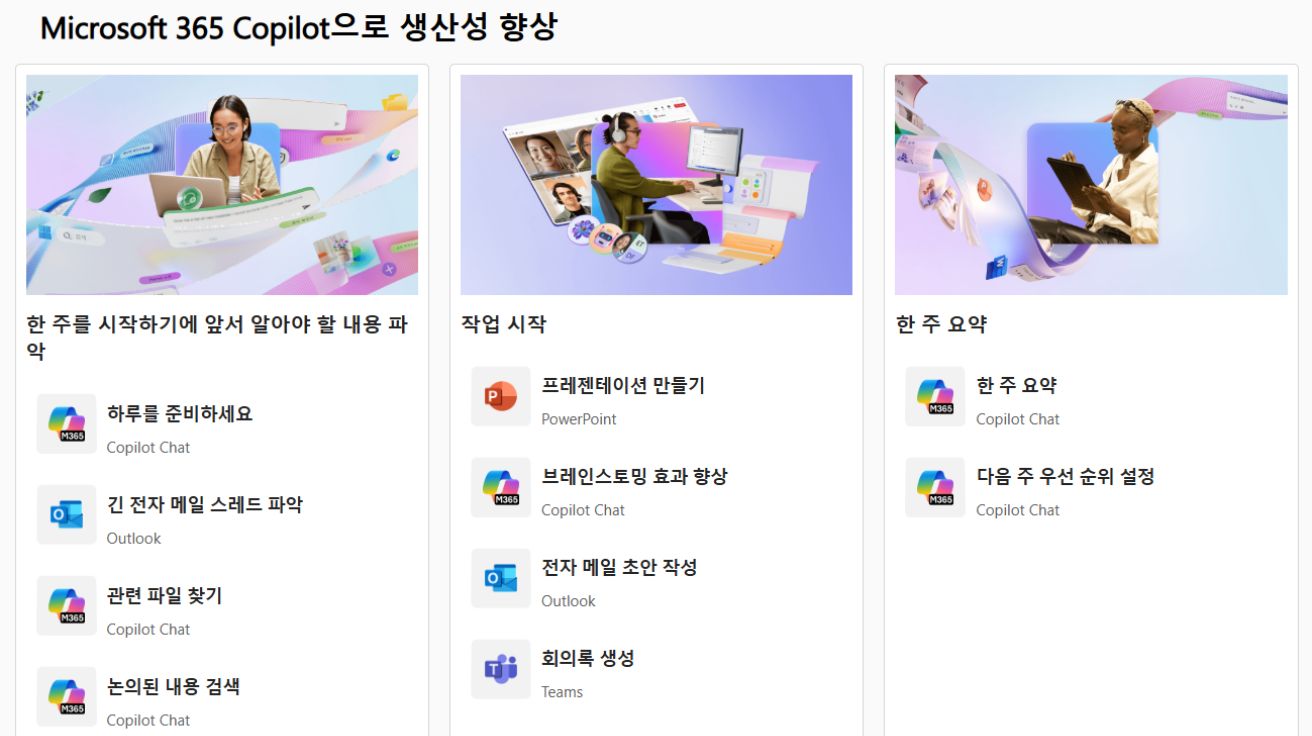Open 하루를 준비하세요 Copilot Chat prompt
Viewport: 1312px width, 736px height.
point(180,414)
